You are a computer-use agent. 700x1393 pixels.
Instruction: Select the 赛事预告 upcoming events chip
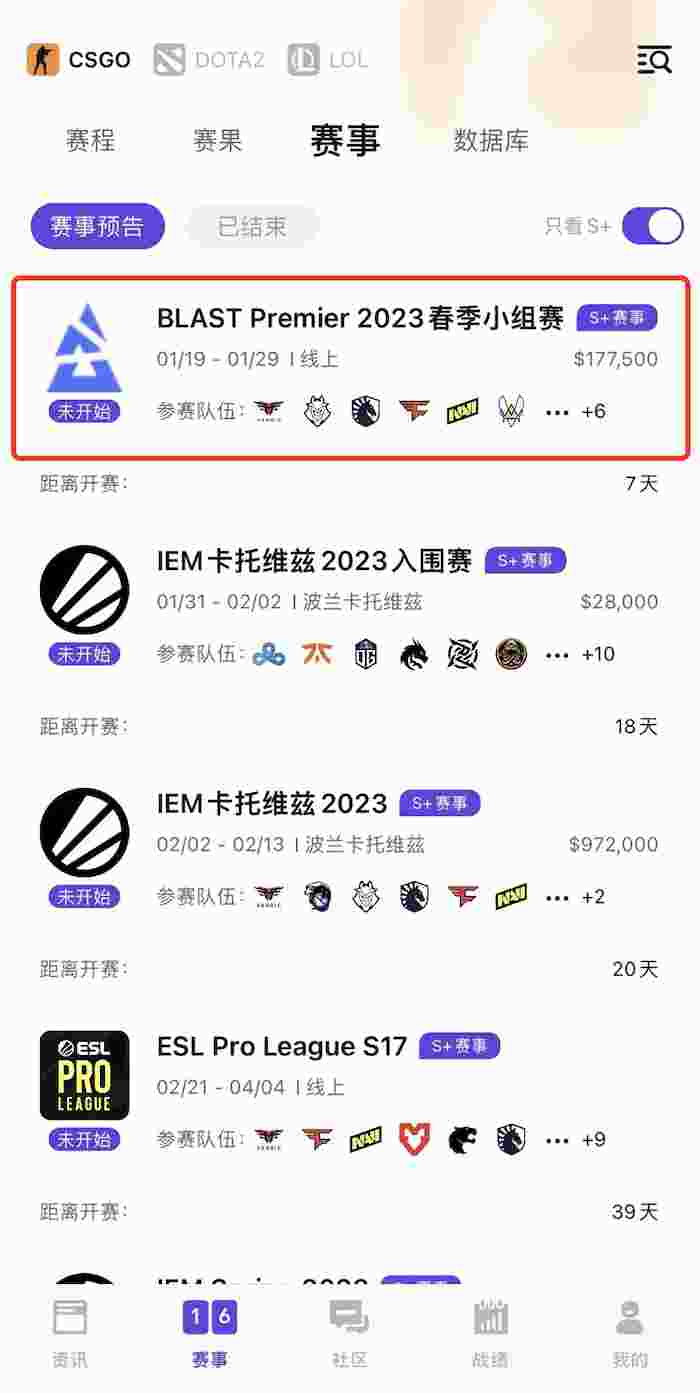click(x=97, y=226)
